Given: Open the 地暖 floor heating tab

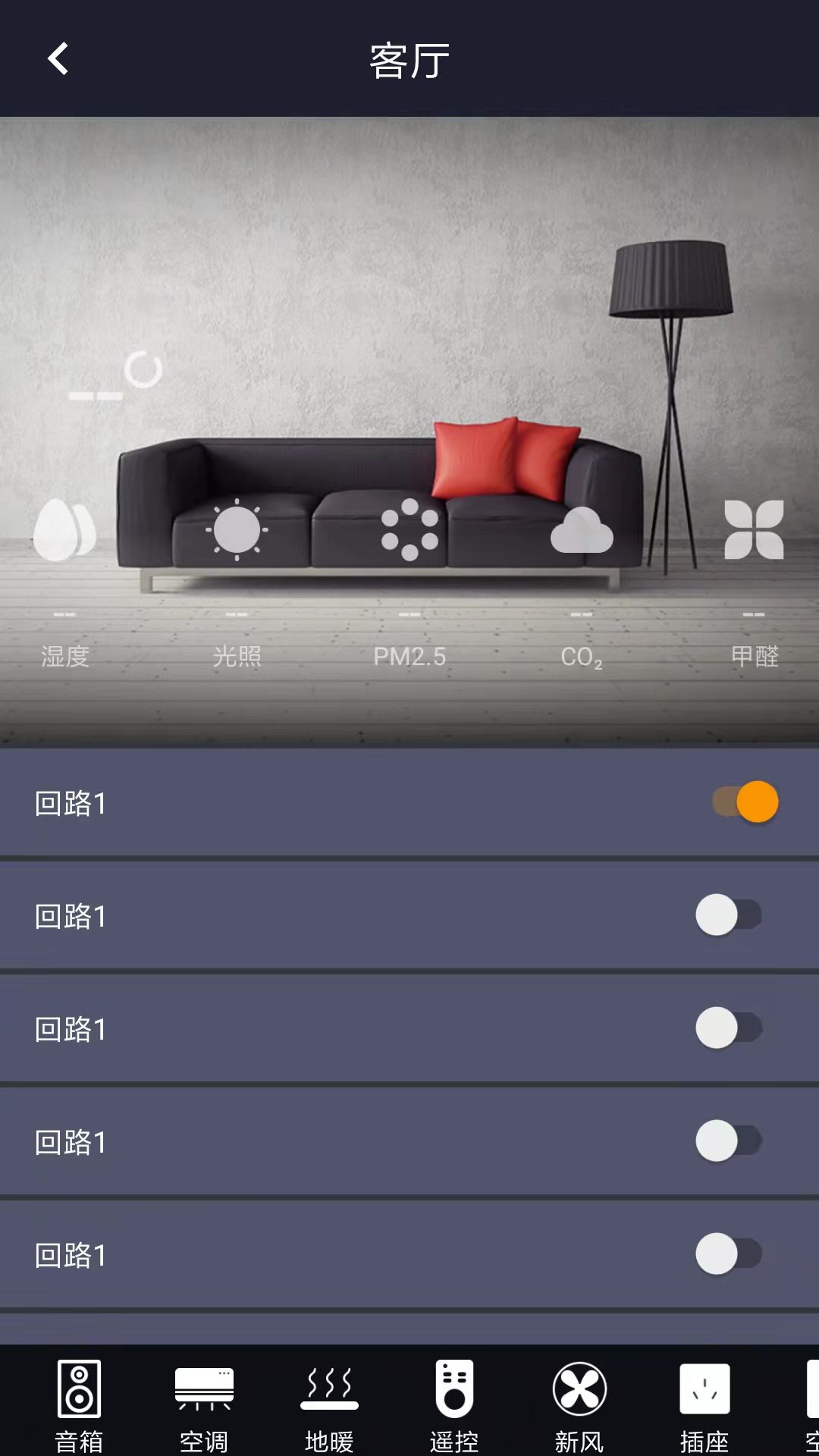Looking at the screenshot, I should click(x=329, y=1405).
